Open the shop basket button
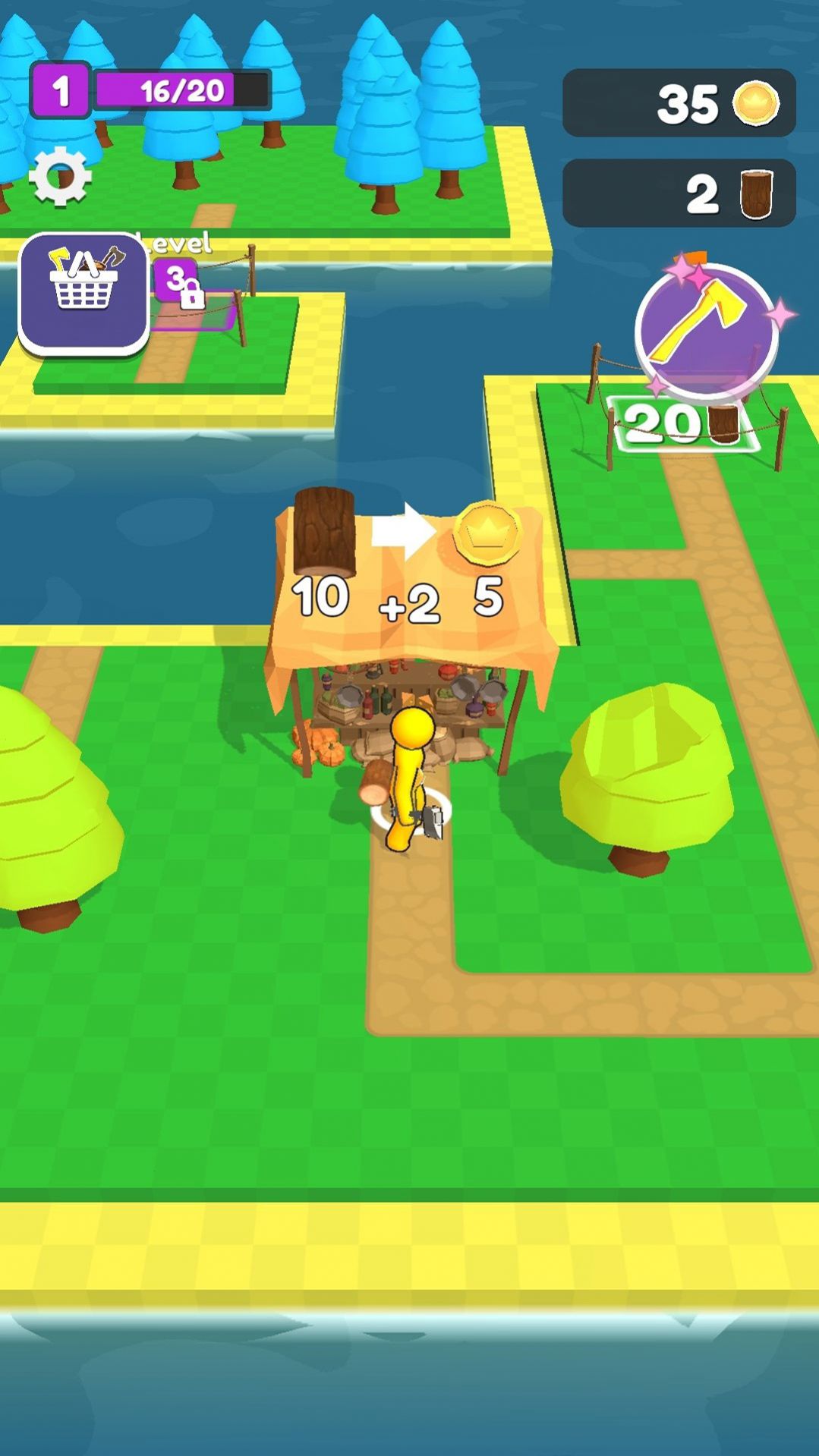The image size is (819, 1456). (83, 292)
